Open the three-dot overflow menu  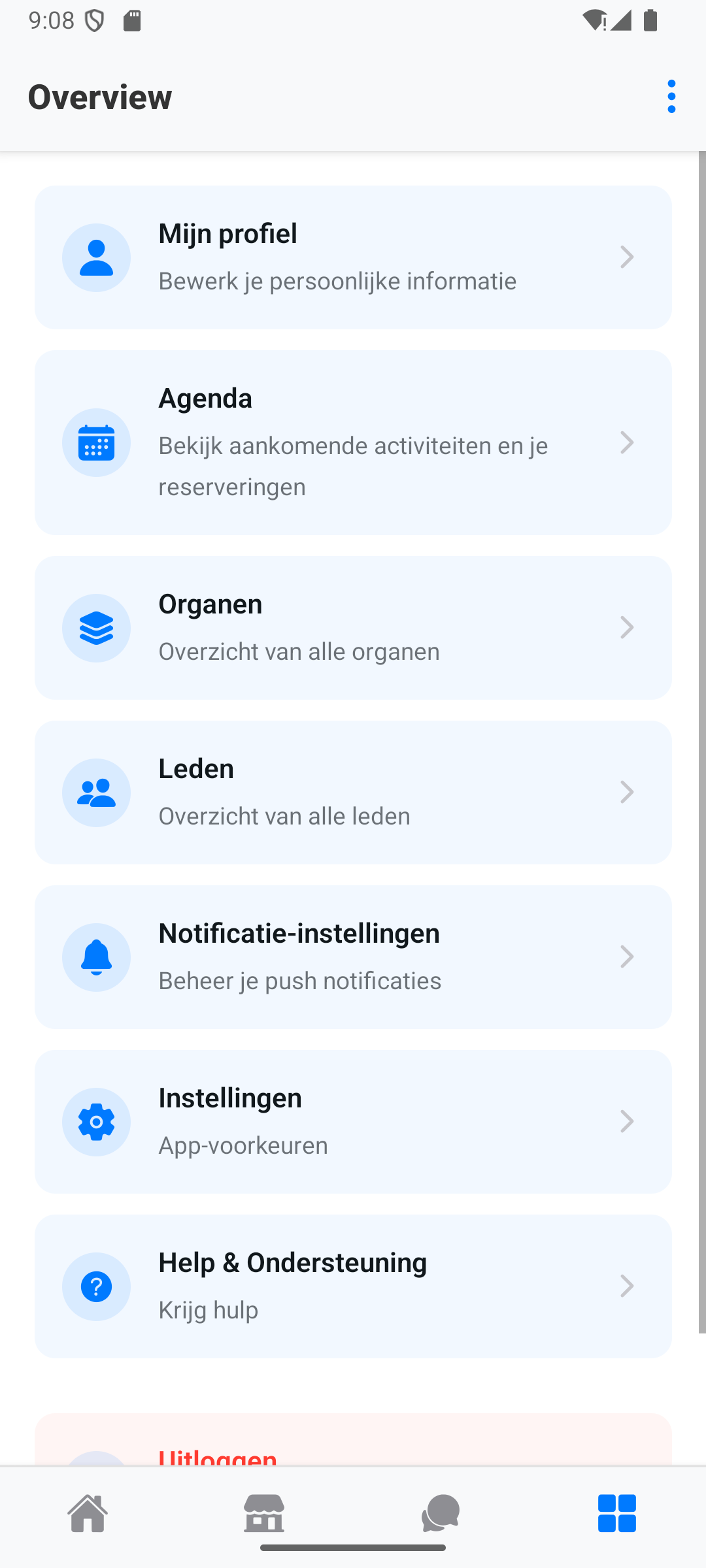[671, 96]
